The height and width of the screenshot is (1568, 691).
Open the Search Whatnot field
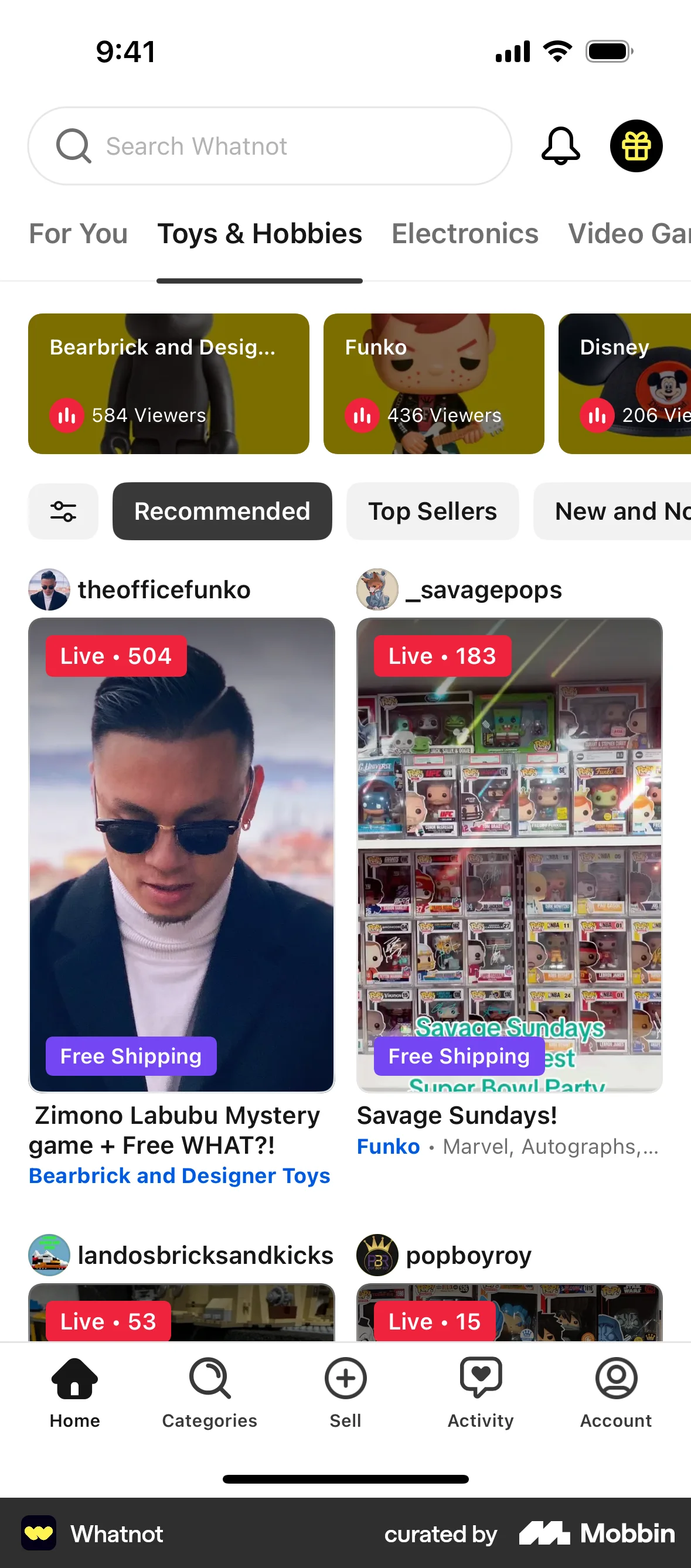(269, 146)
